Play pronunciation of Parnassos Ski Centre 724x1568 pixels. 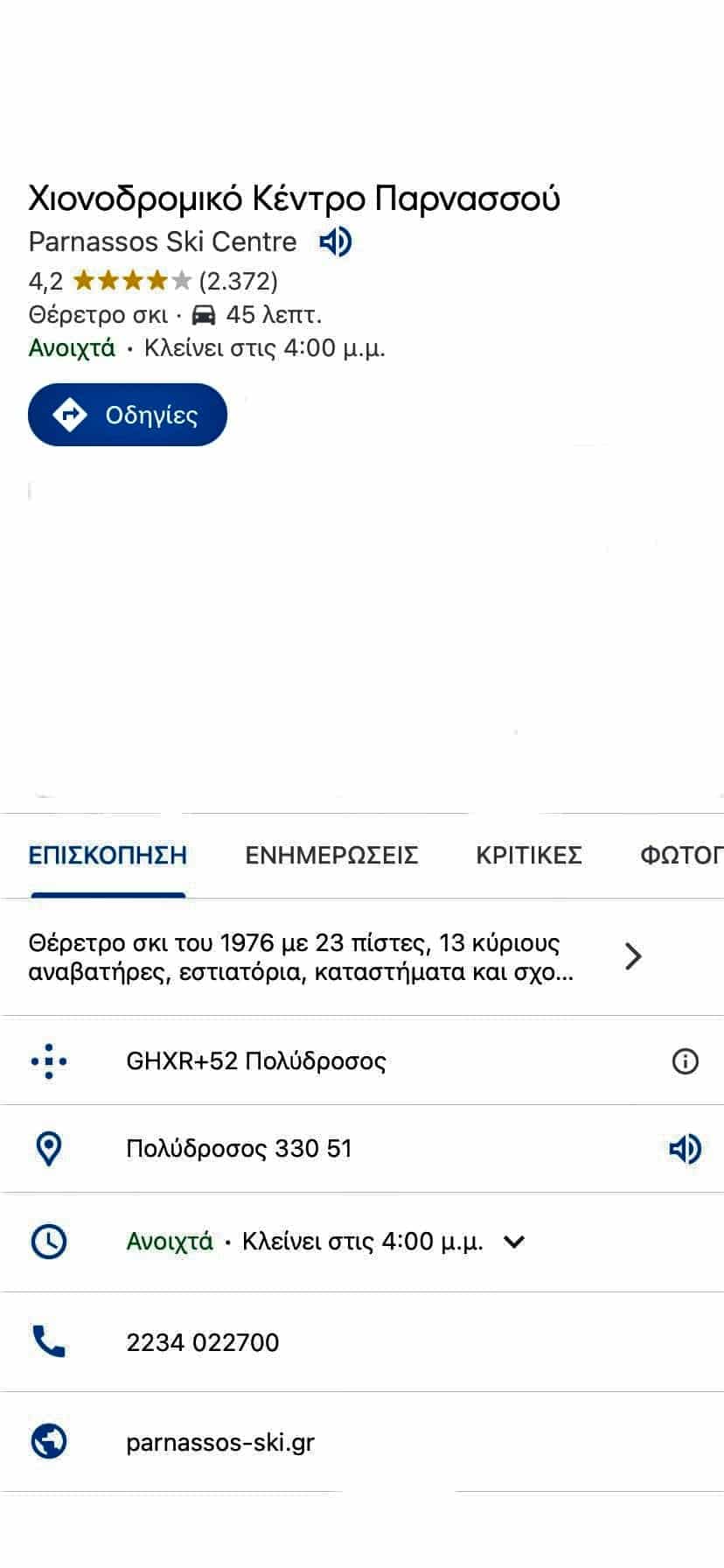pyautogui.click(x=335, y=241)
